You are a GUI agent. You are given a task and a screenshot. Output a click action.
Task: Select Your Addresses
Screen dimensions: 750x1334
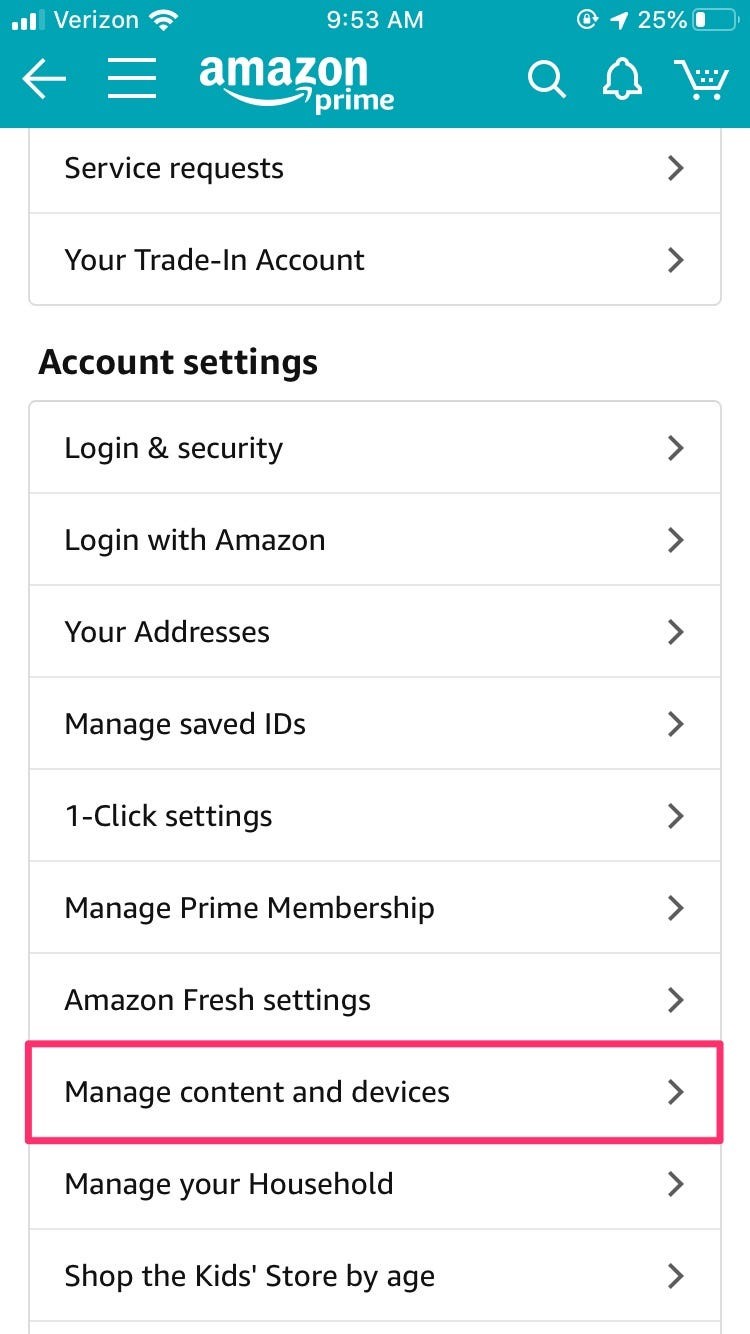(375, 631)
